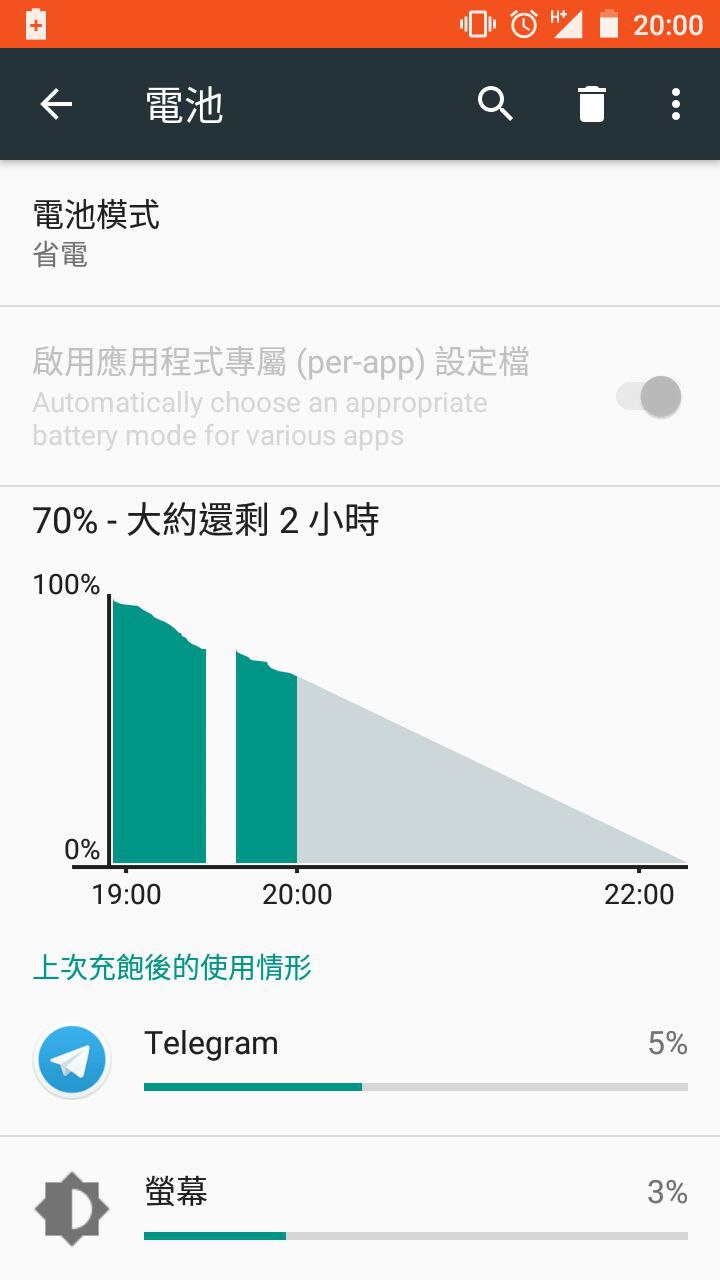The width and height of the screenshot is (720, 1280).
Task: Tap the trash icon to clear battery stats
Action: 592,104
